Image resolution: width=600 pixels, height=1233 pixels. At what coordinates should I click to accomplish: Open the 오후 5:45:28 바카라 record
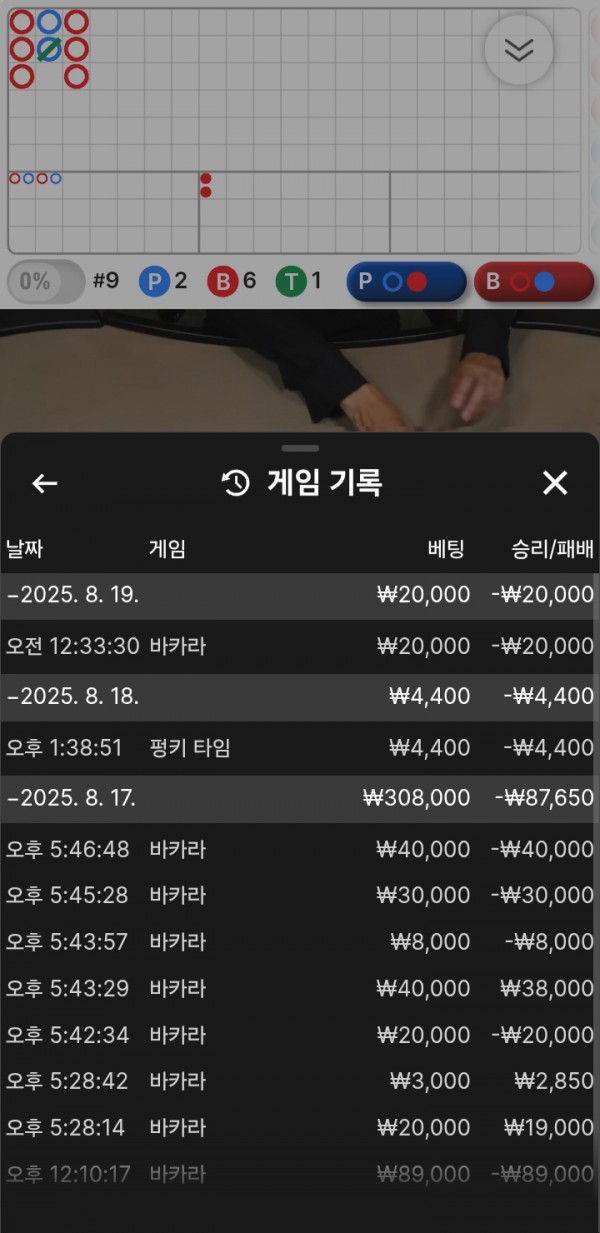(x=299, y=896)
